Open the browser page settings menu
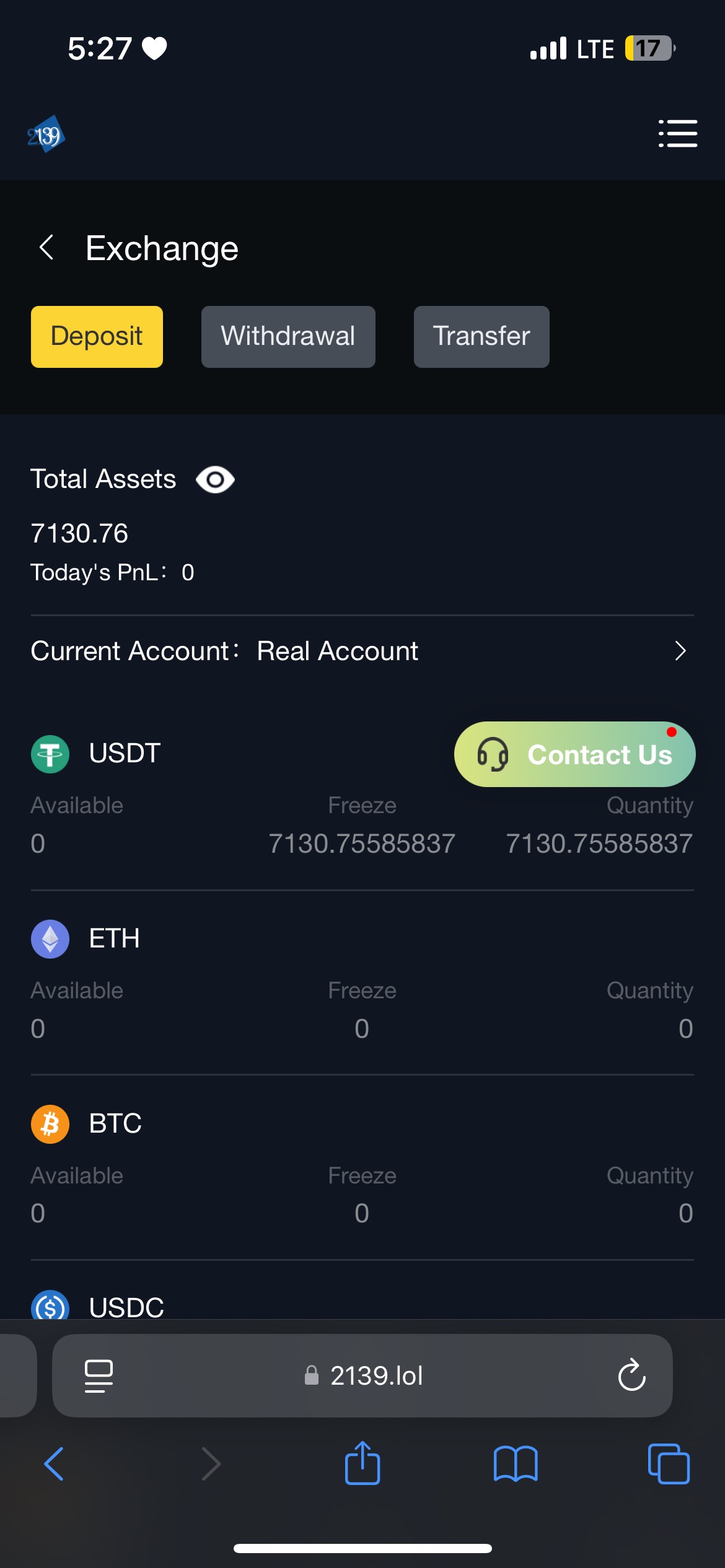This screenshot has width=725, height=1568. [x=99, y=1375]
